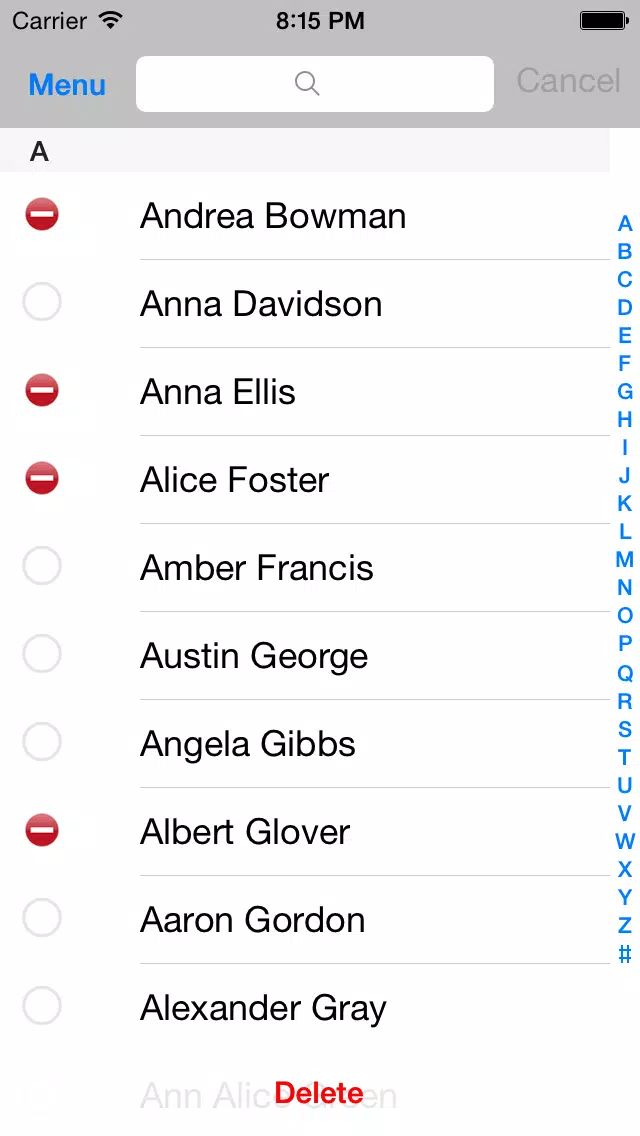Select the circle next to Anna Davidson
640x1136 pixels.
(42, 302)
